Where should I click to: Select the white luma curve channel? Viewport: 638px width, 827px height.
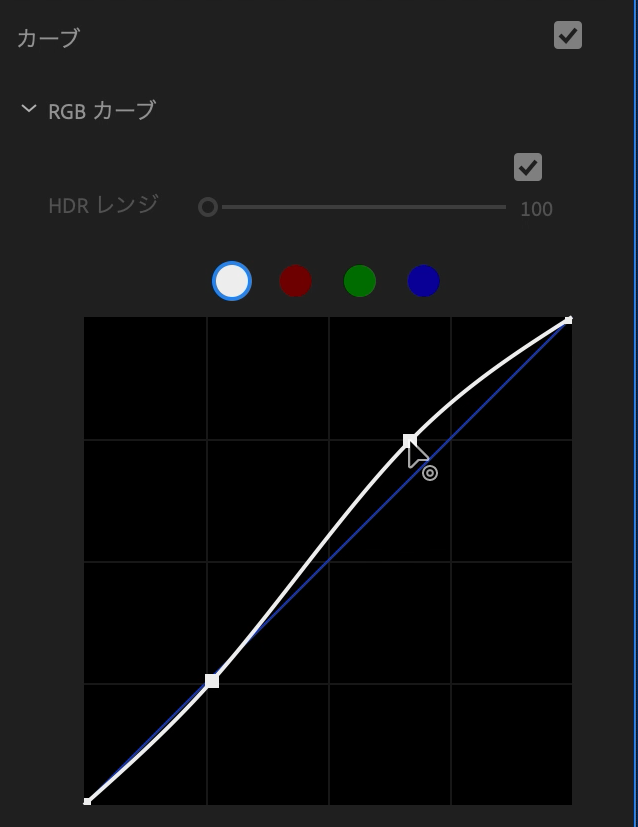(232, 281)
